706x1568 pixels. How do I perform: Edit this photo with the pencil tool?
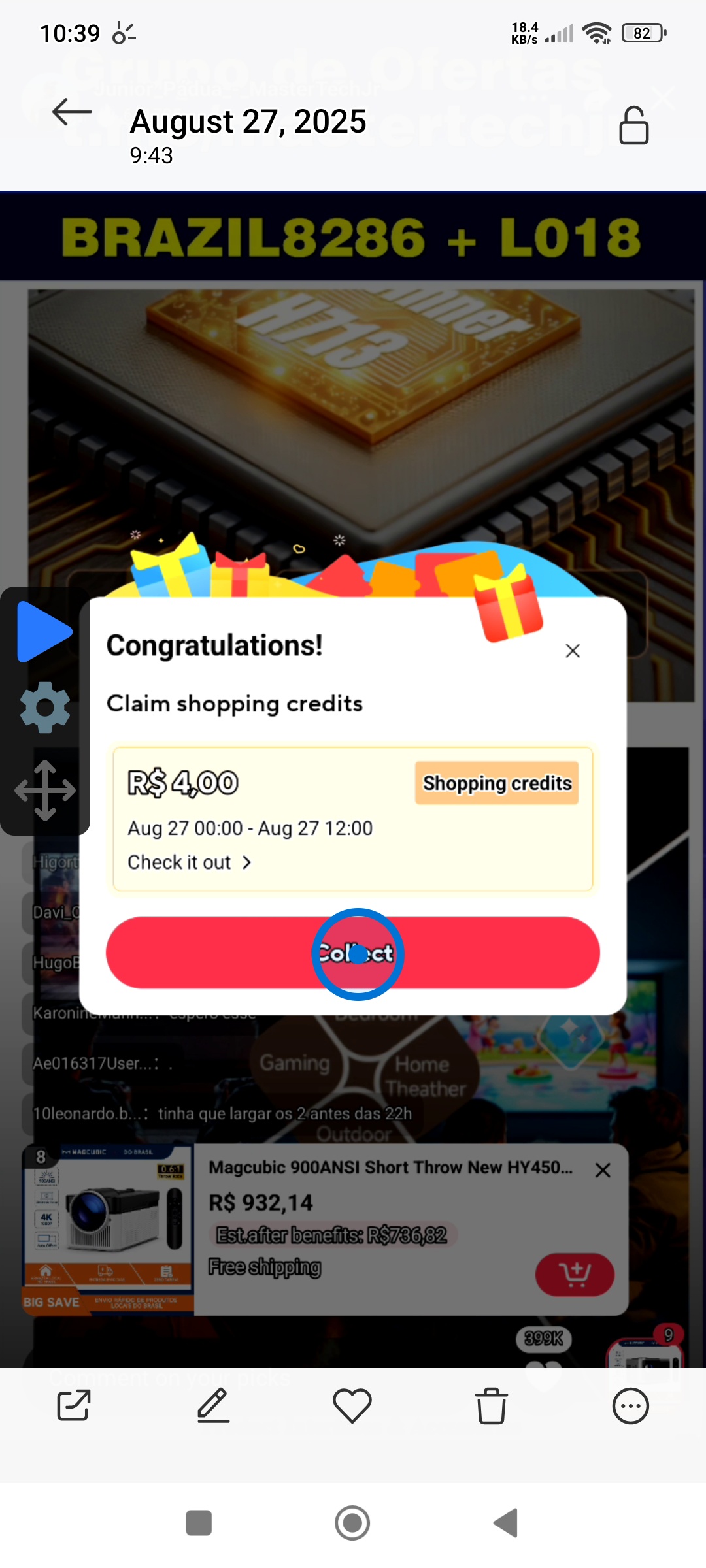click(x=214, y=1405)
